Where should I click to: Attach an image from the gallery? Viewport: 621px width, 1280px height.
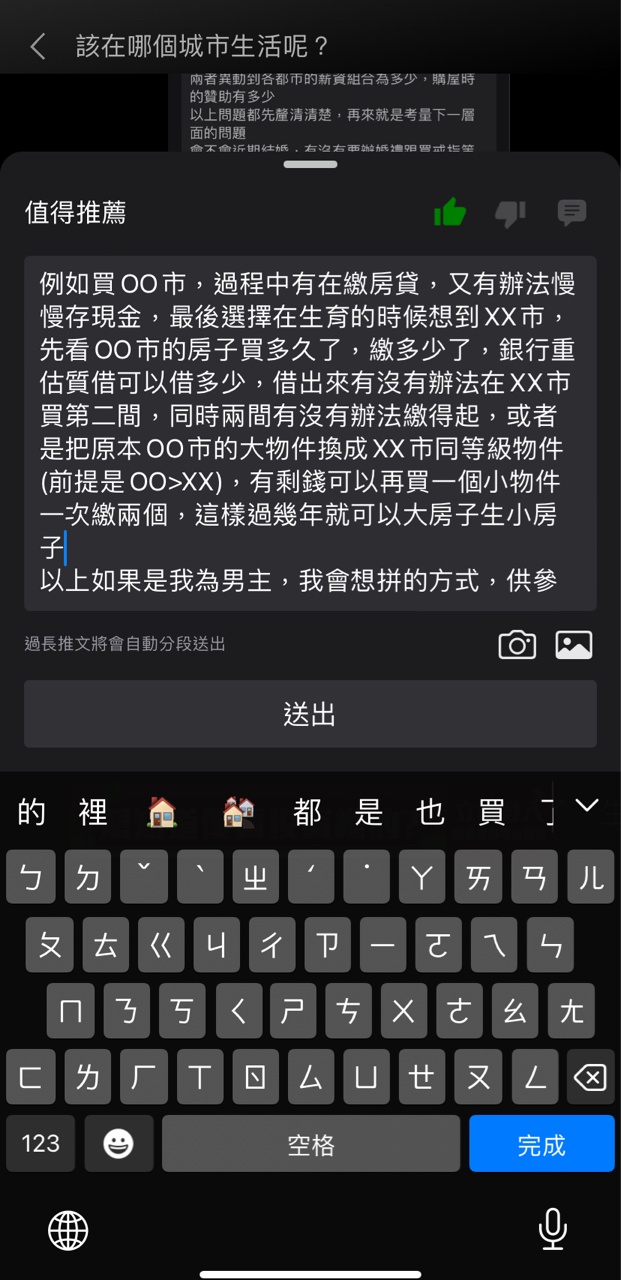coord(574,645)
